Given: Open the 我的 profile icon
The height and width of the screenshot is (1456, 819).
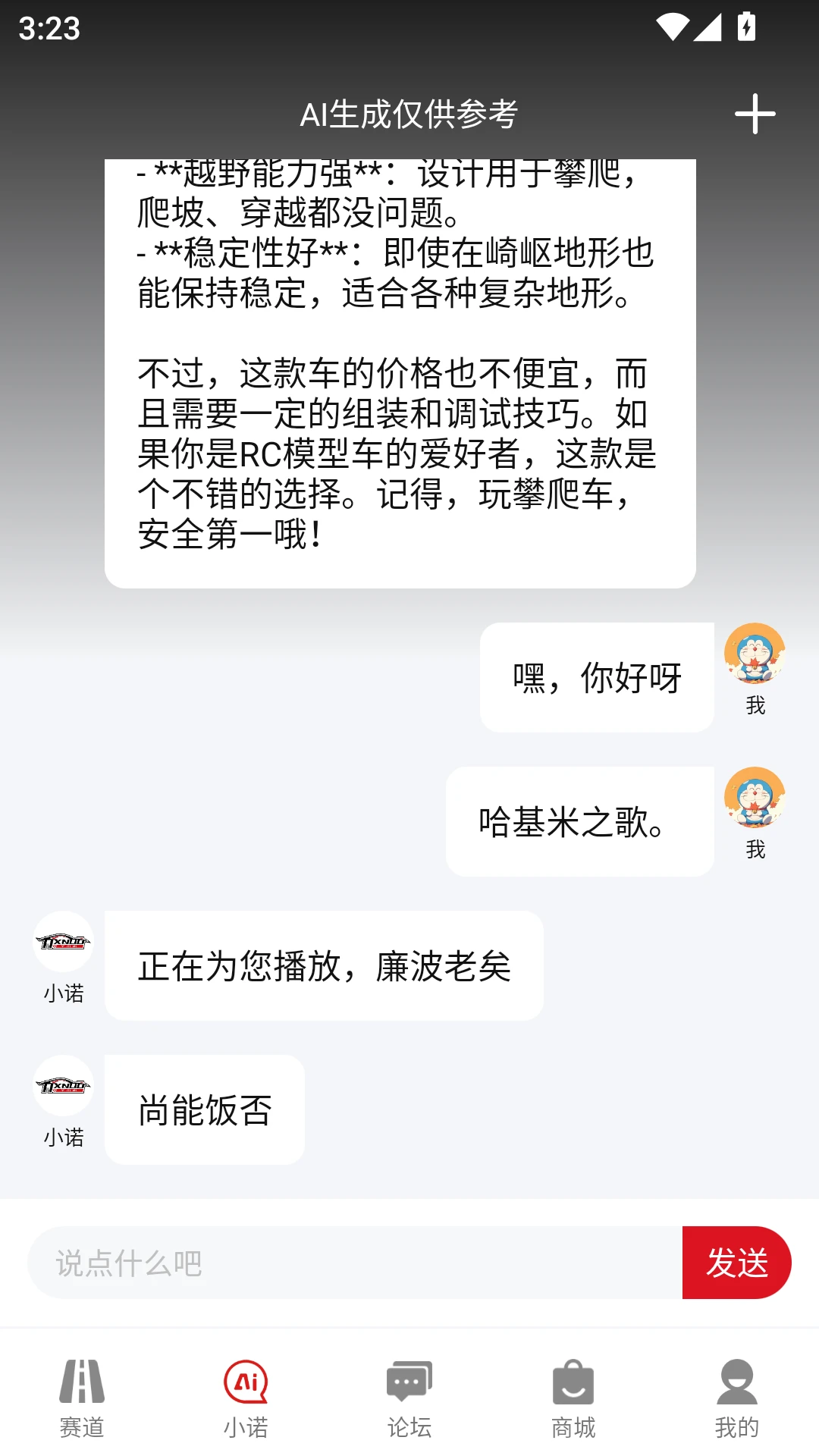Looking at the screenshot, I should [736, 1382].
